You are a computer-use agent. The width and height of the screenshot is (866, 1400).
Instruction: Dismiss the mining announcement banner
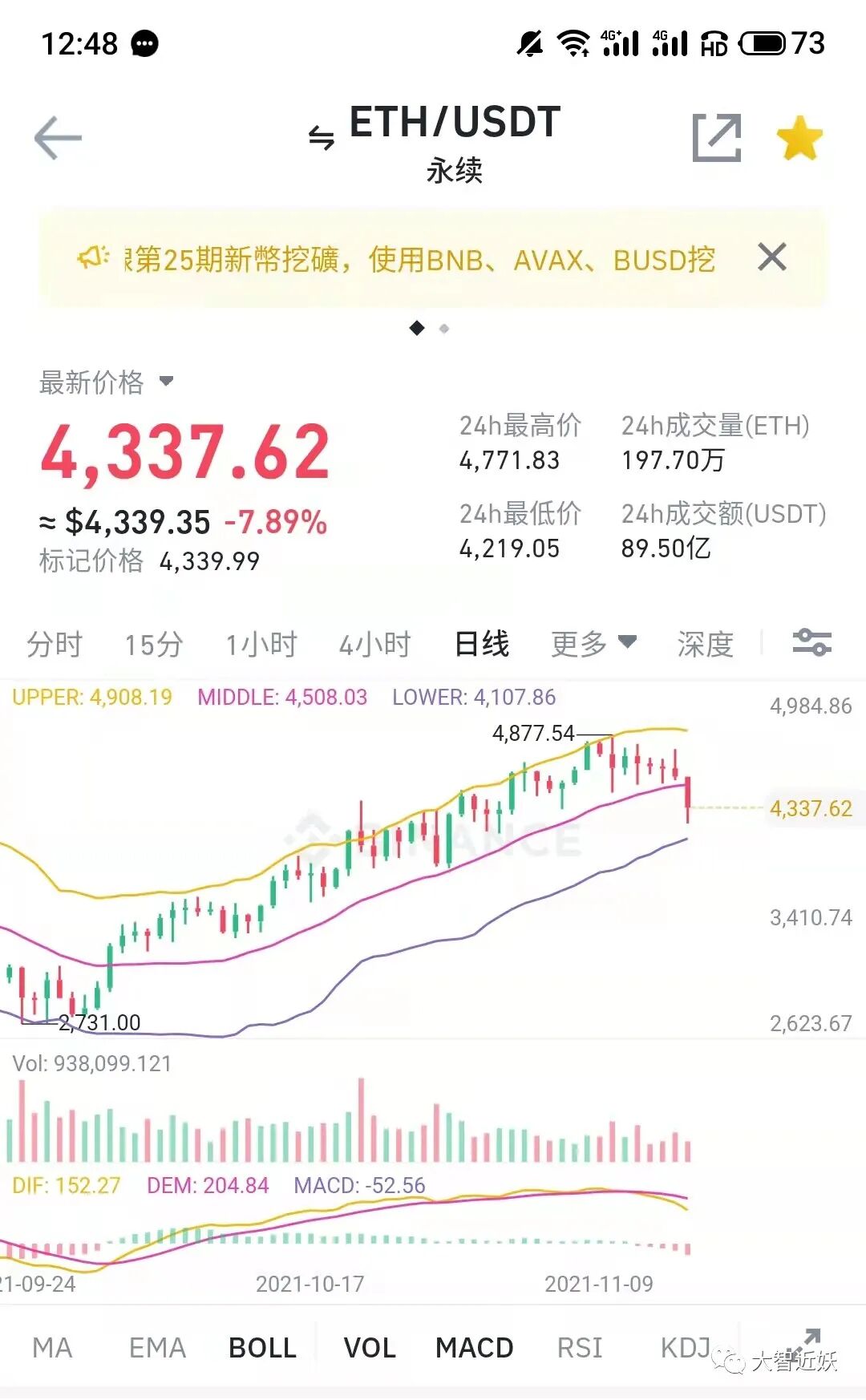tap(772, 257)
